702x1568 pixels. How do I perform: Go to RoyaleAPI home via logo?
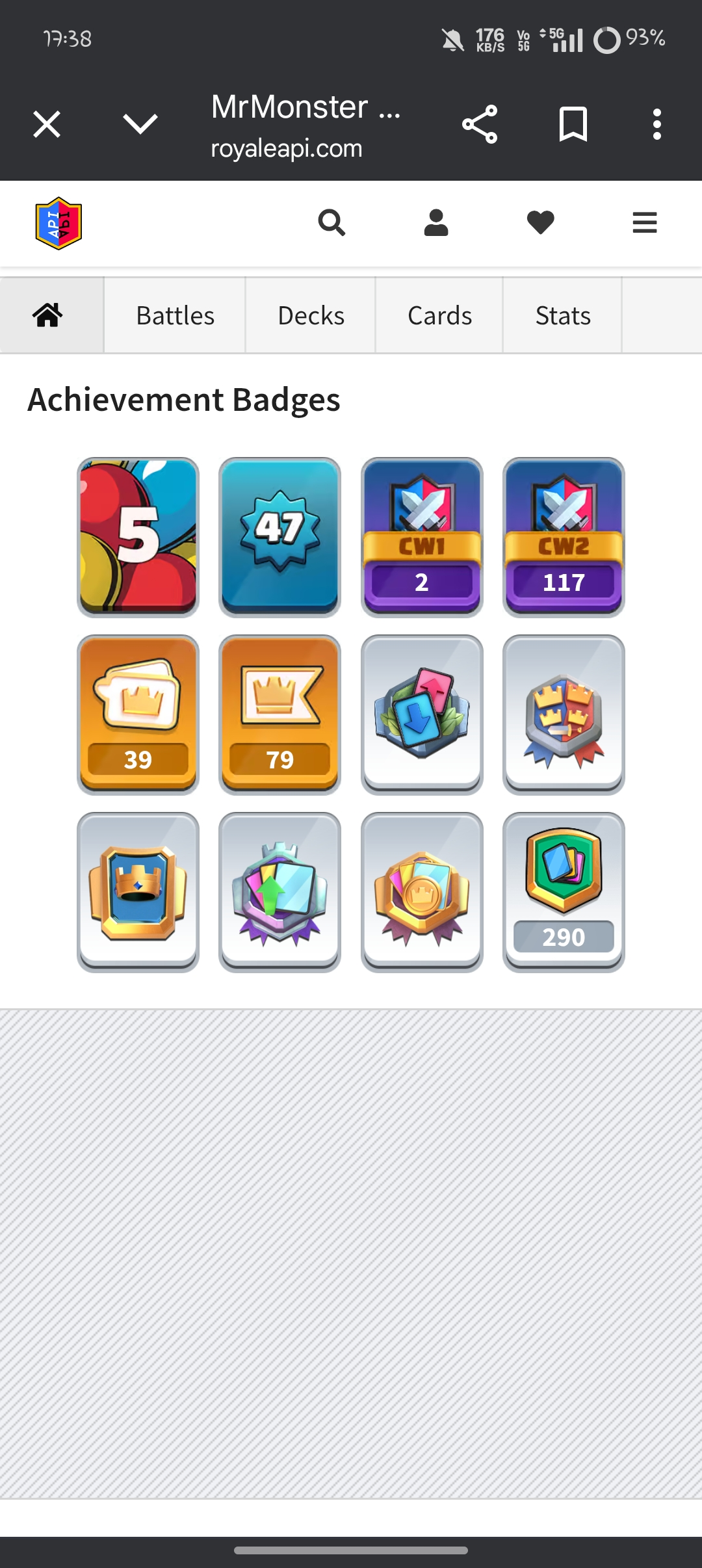point(58,224)
